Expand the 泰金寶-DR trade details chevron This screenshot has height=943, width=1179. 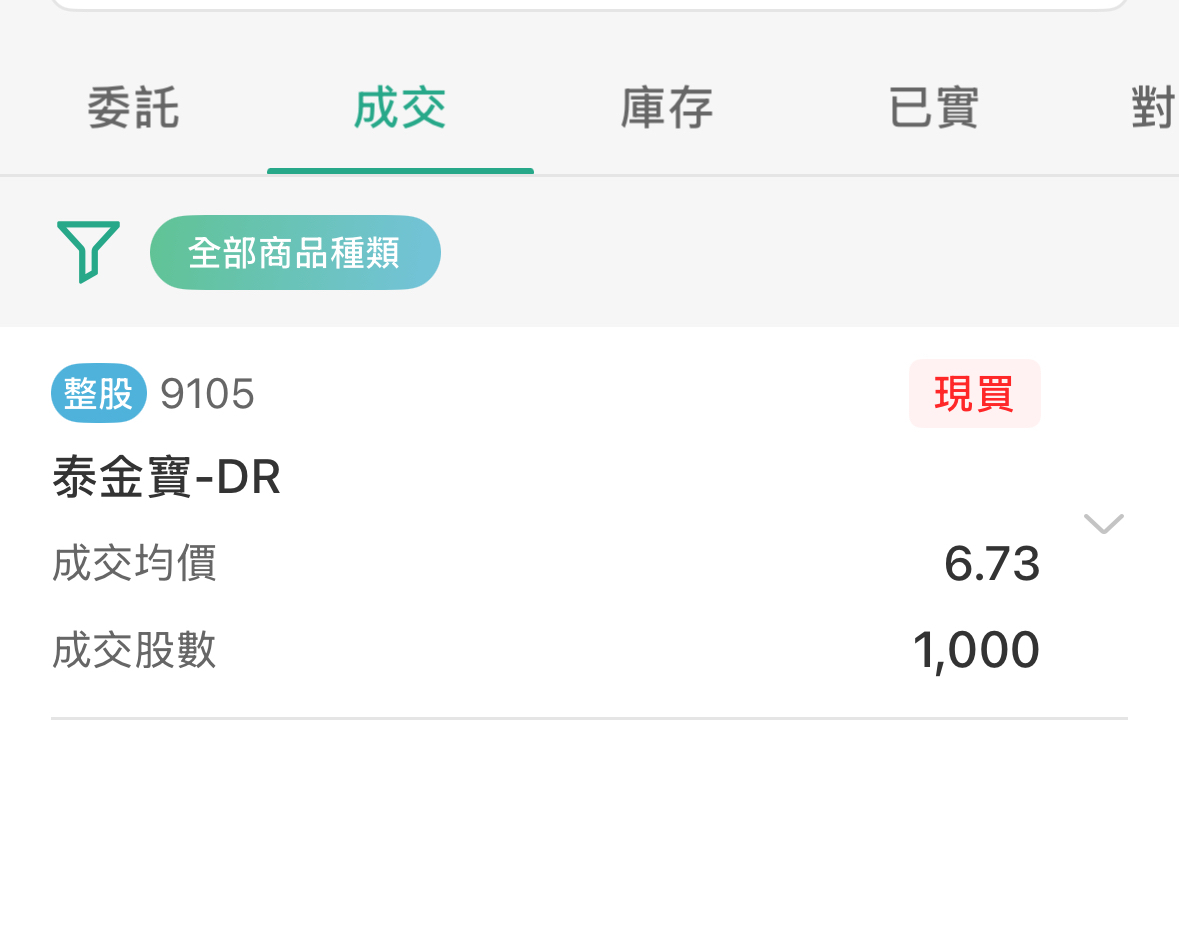pos(1103,524)
